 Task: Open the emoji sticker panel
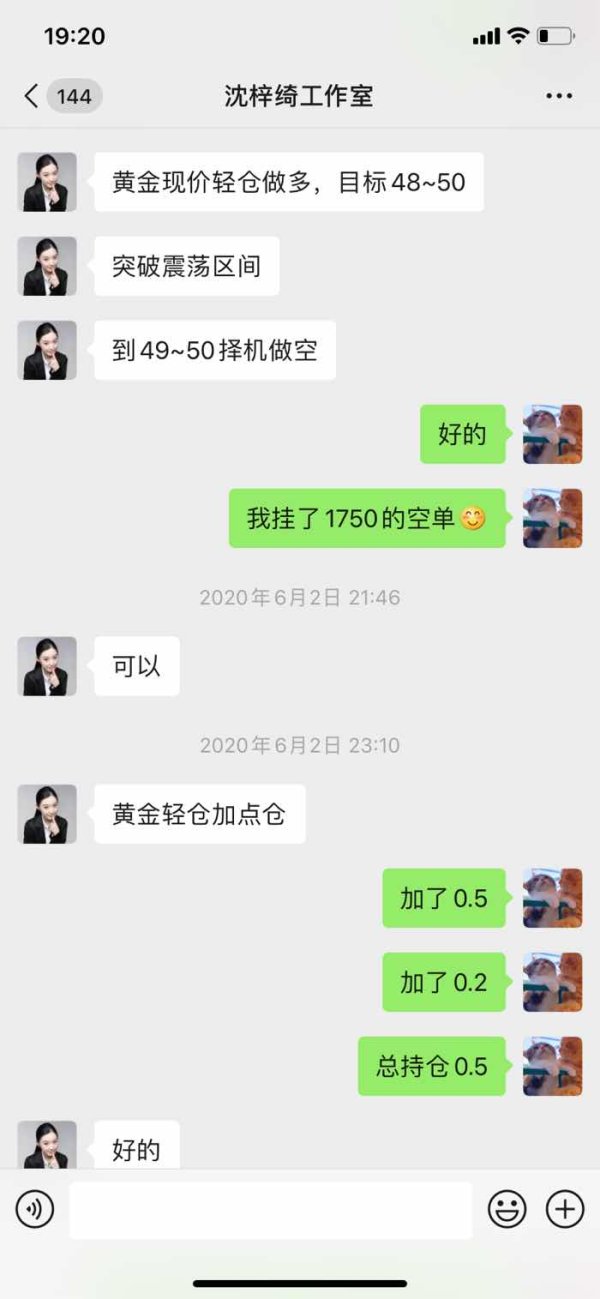click(x=507, y=1210)
